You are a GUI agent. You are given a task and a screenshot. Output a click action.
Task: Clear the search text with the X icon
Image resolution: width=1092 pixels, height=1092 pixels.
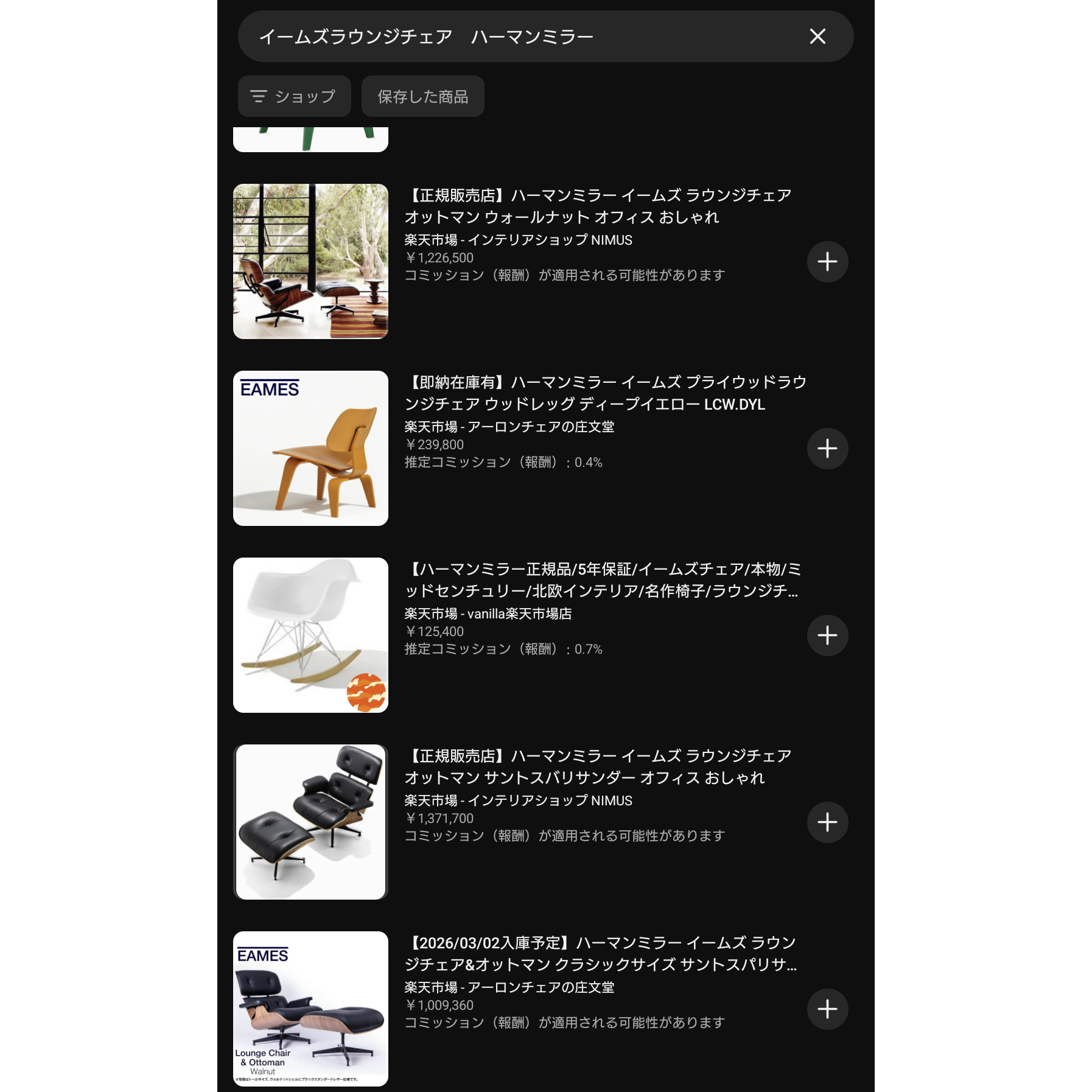[x=817, y=37]
